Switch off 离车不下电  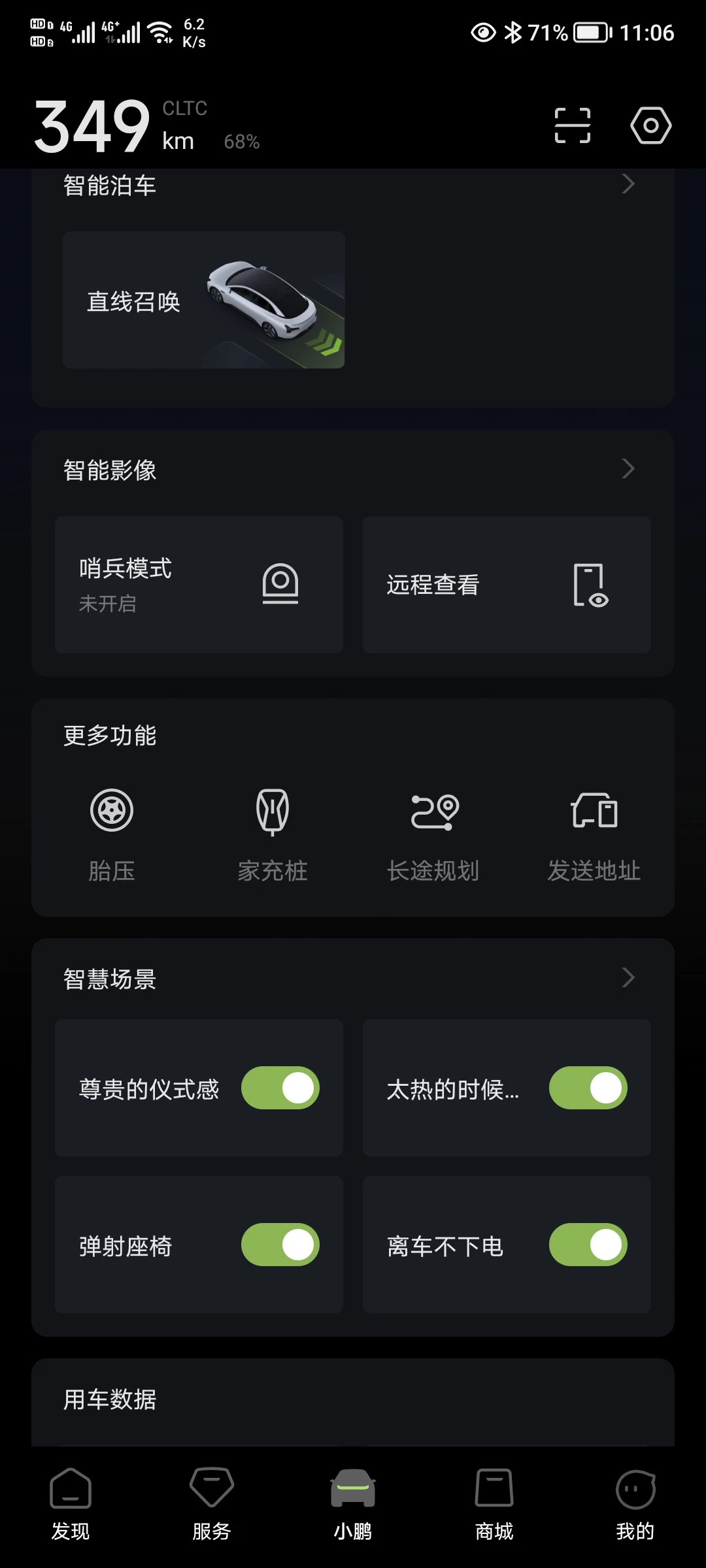588,1245
